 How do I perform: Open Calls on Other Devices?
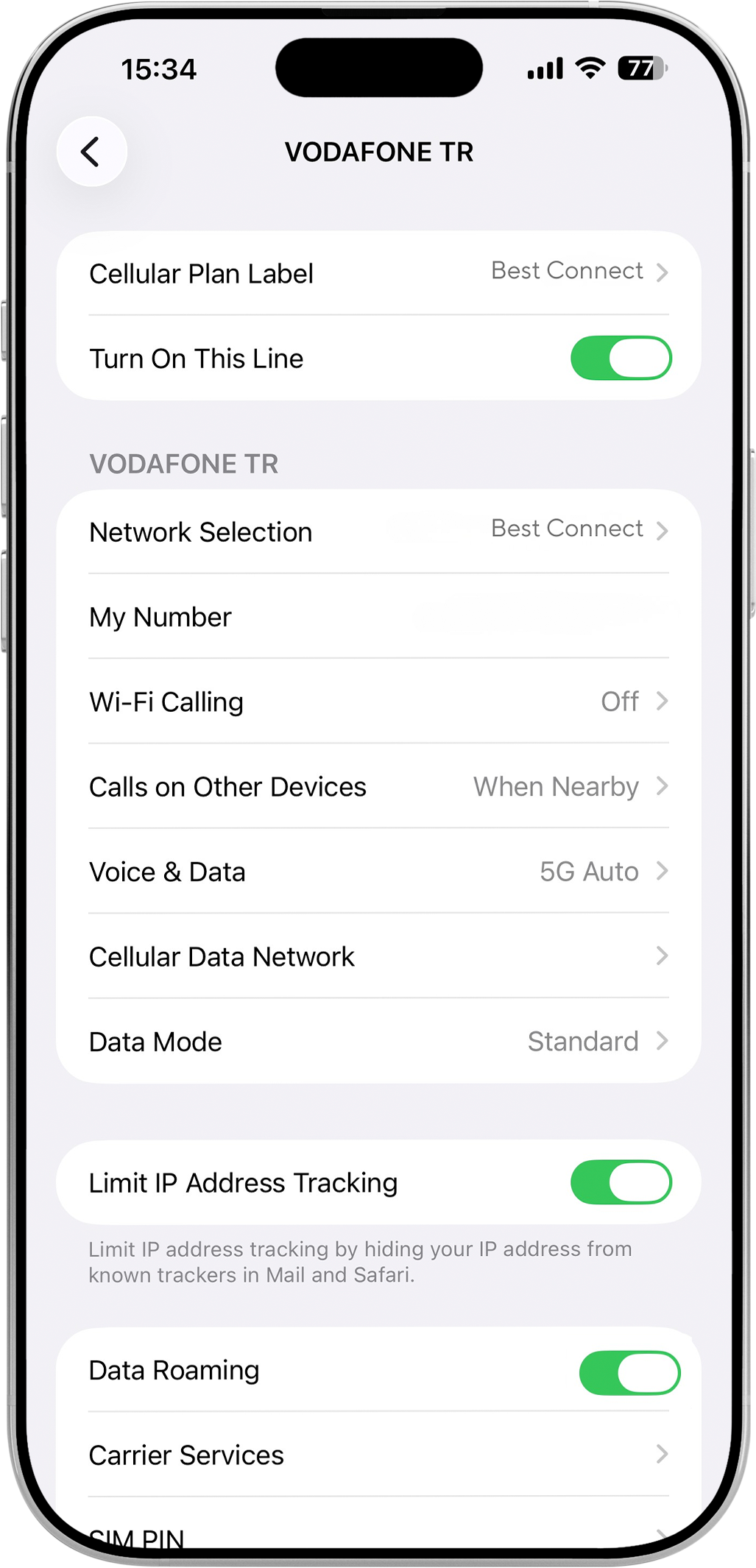(x=378, y=786)
